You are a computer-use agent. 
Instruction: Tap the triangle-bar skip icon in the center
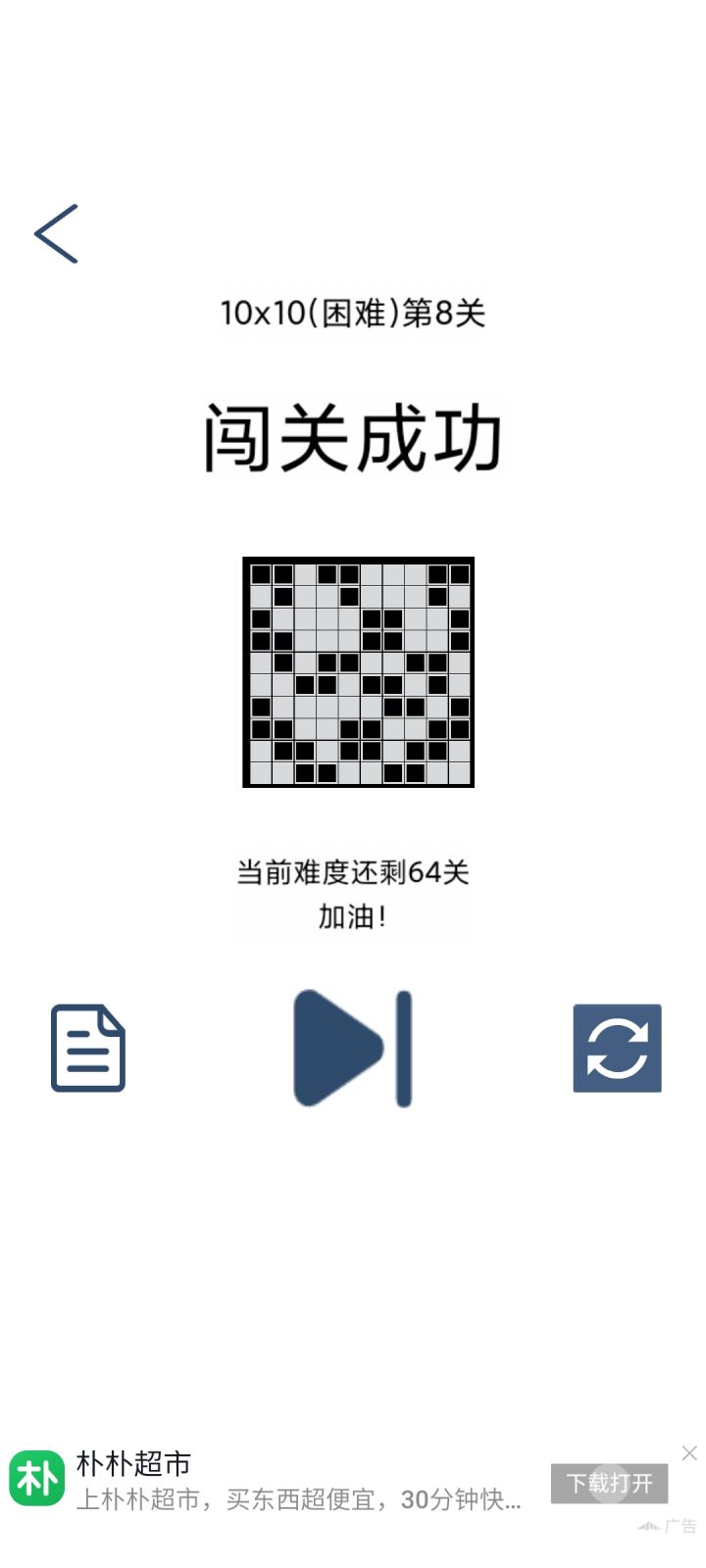coord(353,1047)
